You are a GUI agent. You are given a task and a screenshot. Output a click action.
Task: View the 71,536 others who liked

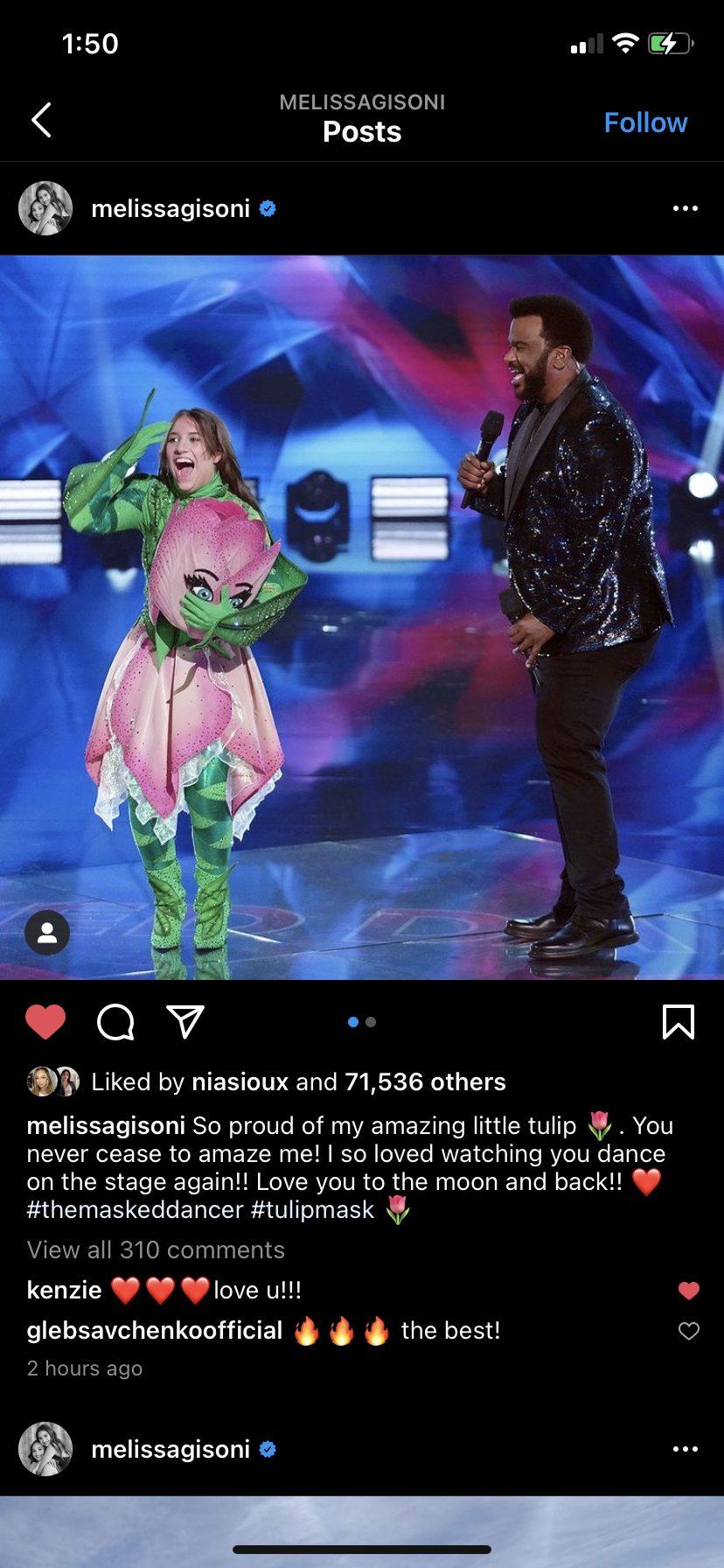tap(425, 1082)
